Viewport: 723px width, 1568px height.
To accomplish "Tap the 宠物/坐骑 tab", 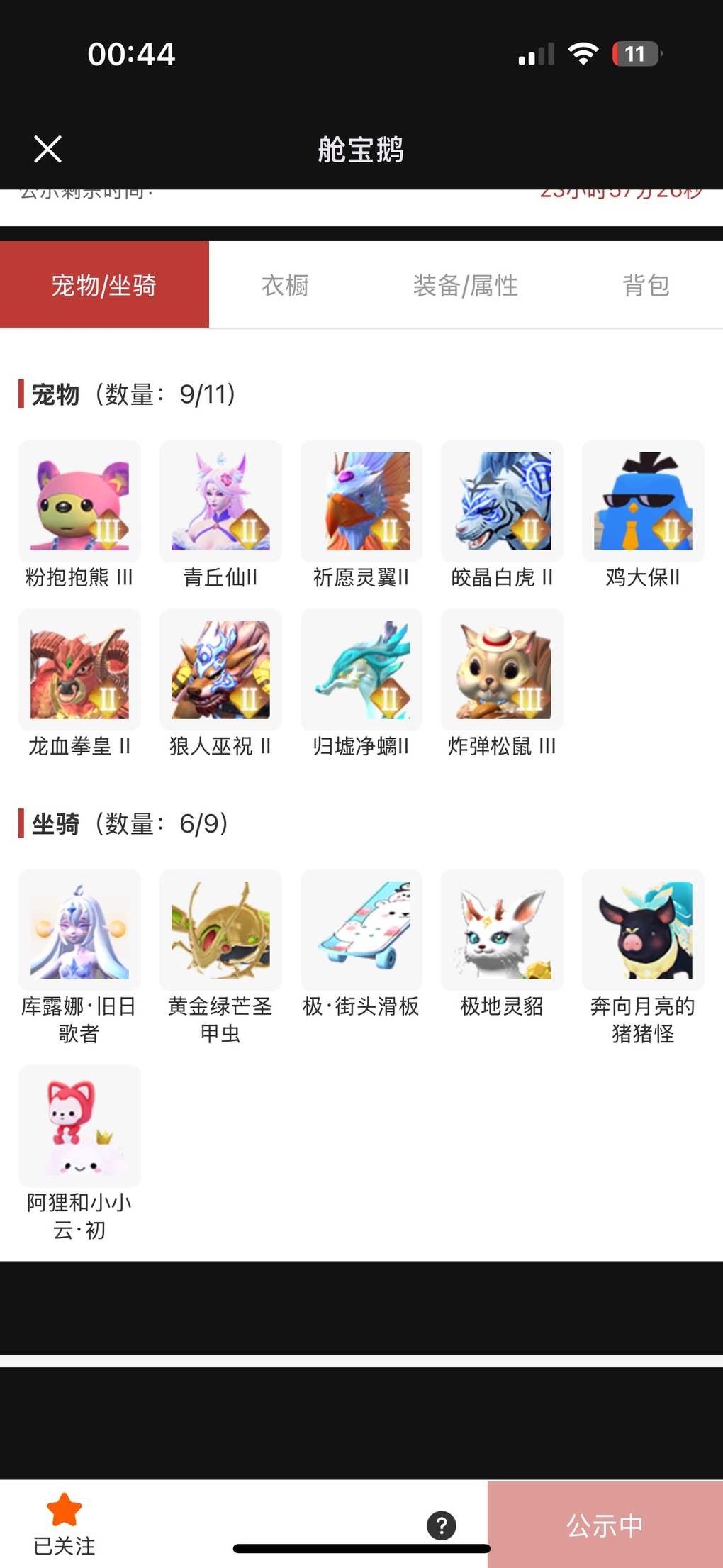I will [104, 285].
